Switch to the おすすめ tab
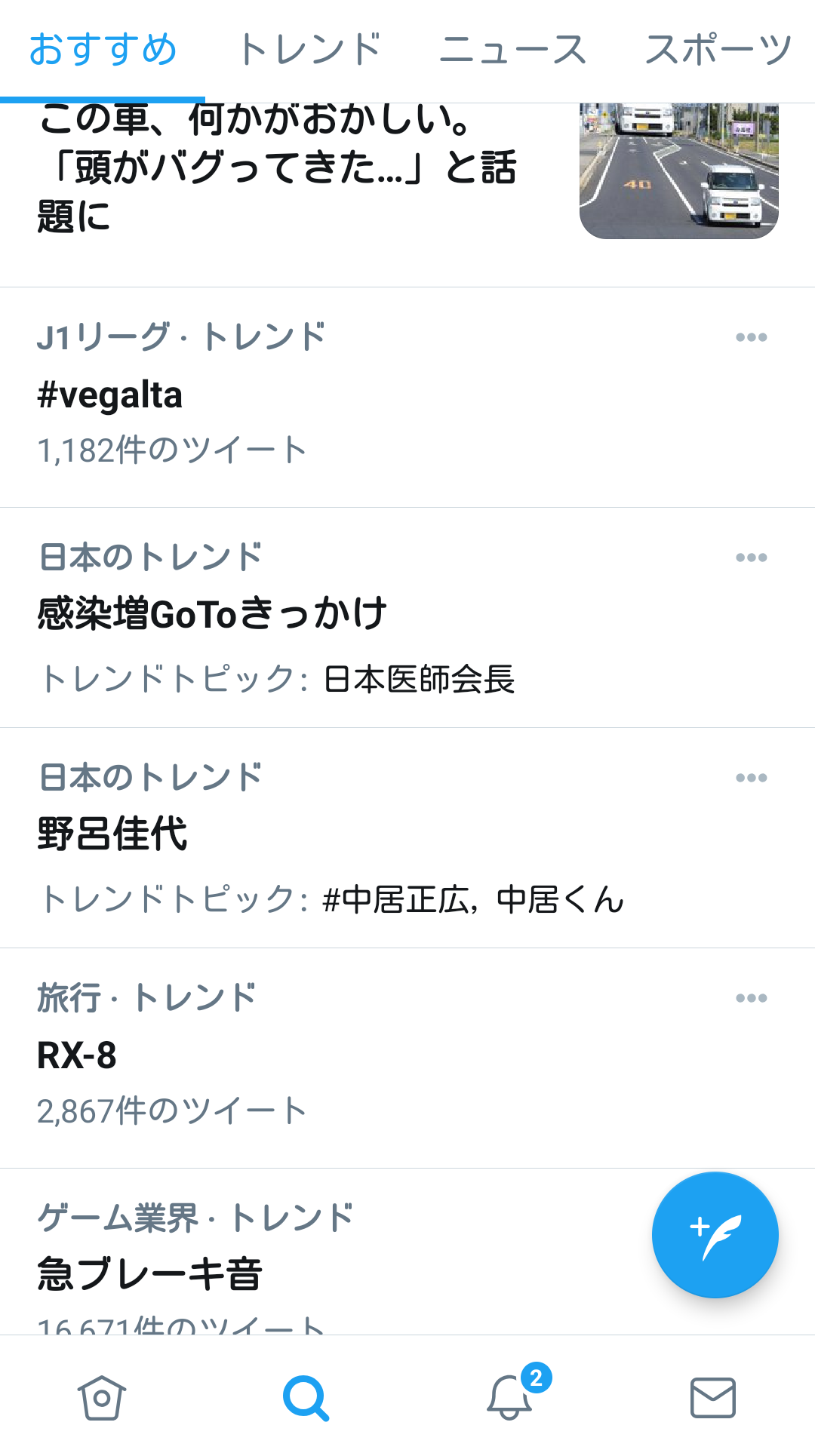Image resolution: width=815 pixels, height=1456 pixels. pos(103,50)
